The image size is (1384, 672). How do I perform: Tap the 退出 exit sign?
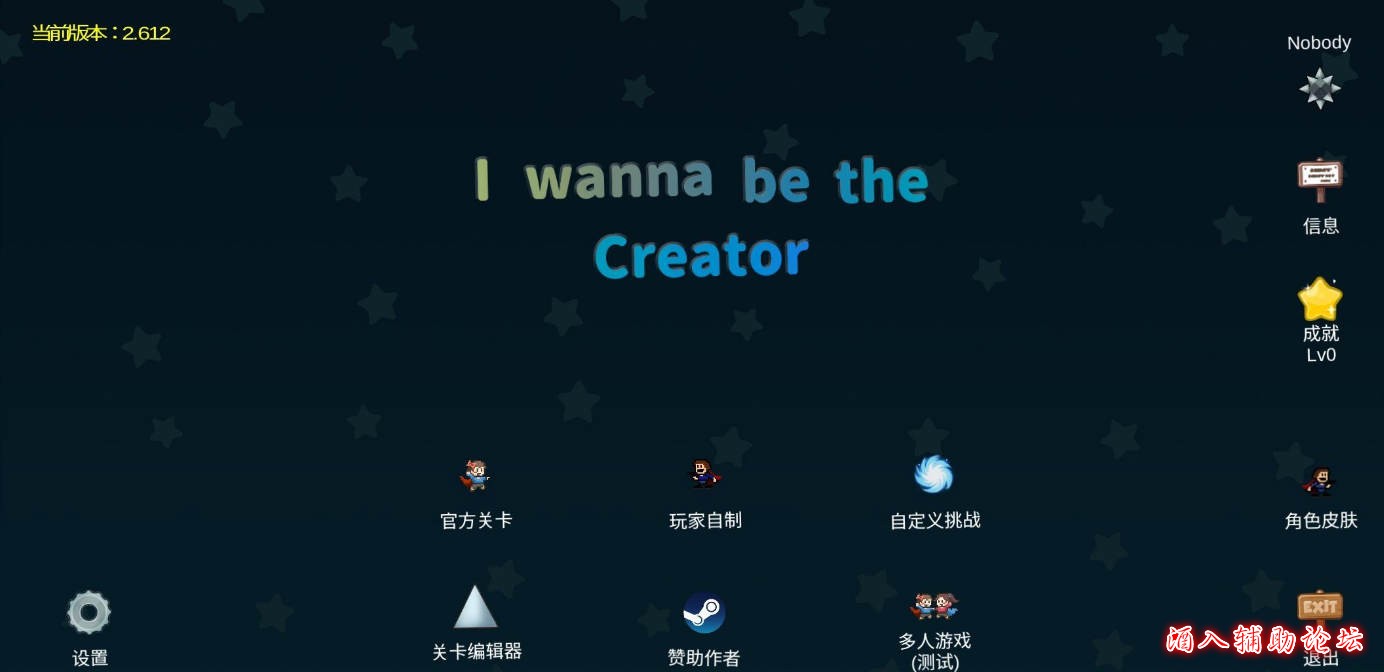tap(1320, 610)
